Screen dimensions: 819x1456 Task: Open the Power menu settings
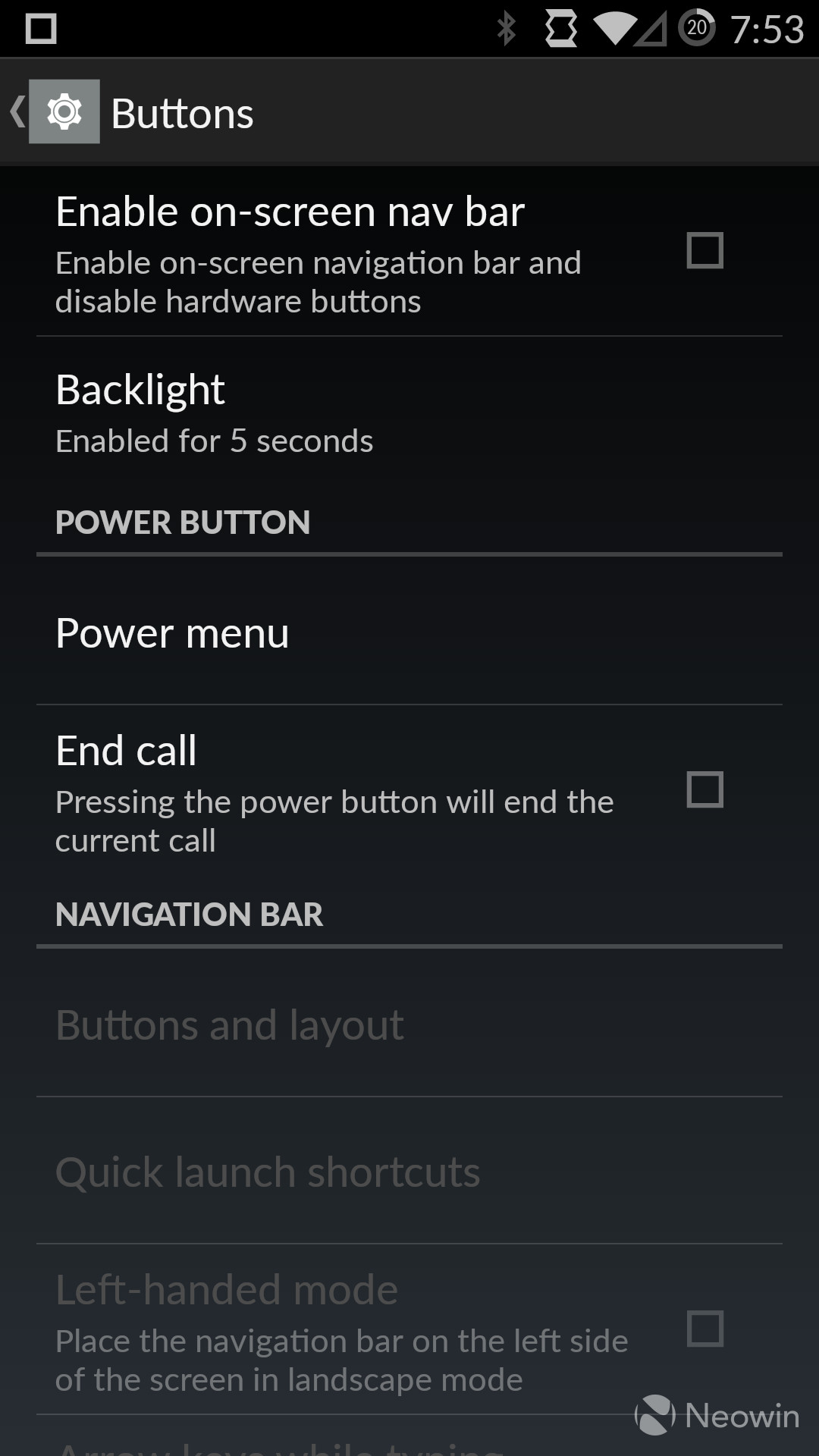pos(409,632)
